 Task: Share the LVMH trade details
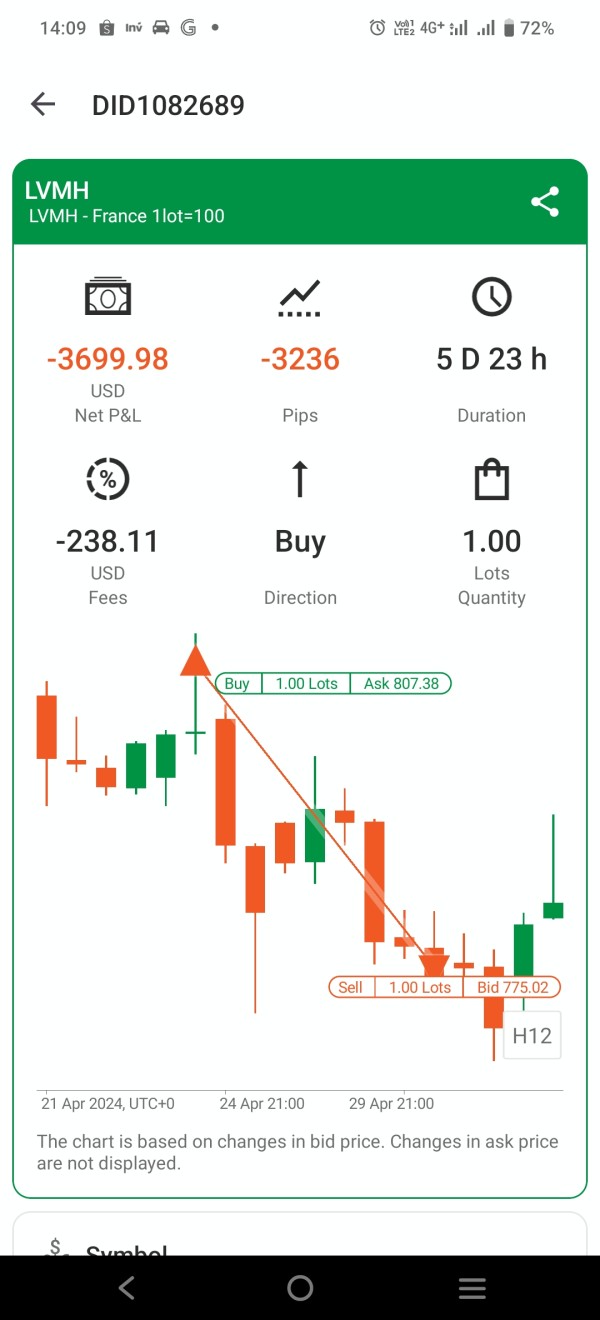tap(545, 202)
